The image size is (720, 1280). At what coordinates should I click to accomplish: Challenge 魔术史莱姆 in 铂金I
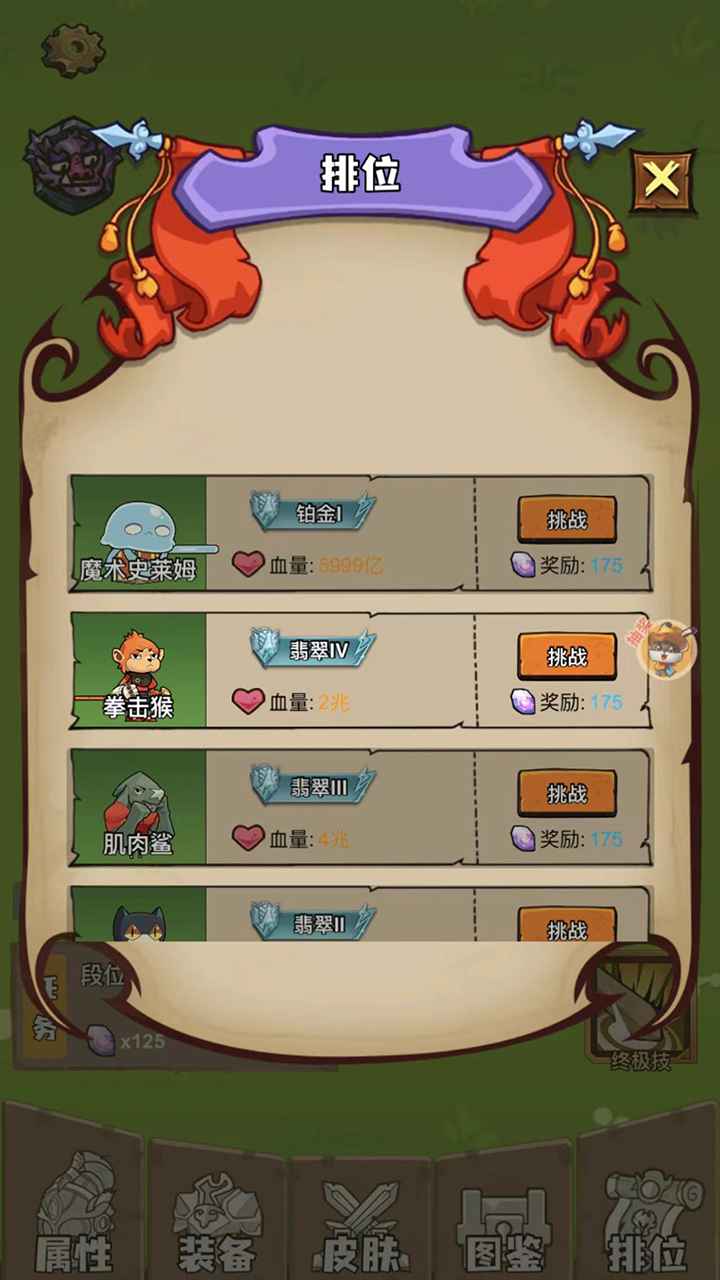click(566, 520)
